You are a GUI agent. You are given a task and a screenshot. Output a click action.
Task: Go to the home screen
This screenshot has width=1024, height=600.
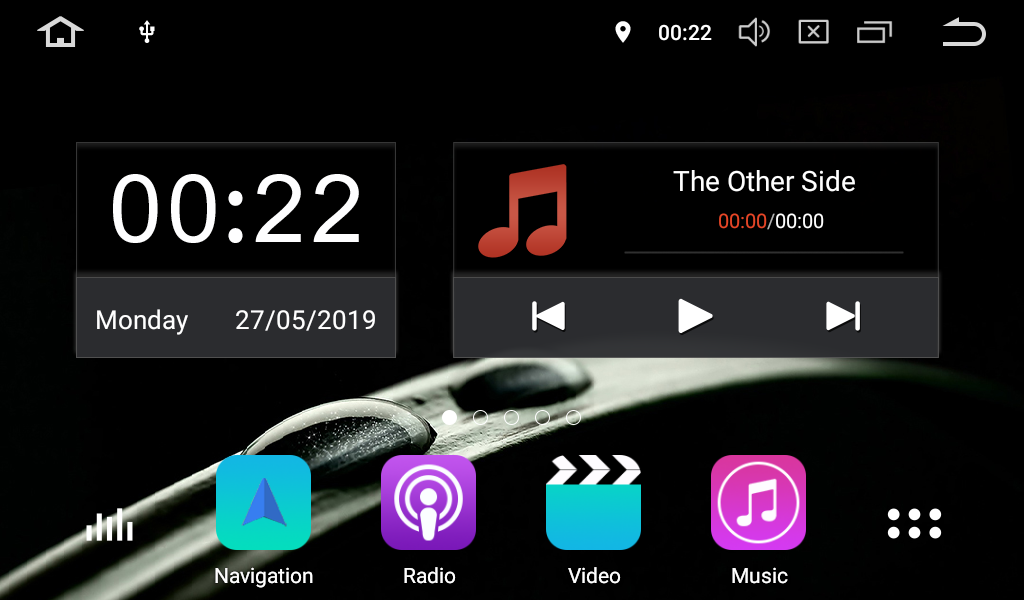pyautogui.click(x=61, y=33)
